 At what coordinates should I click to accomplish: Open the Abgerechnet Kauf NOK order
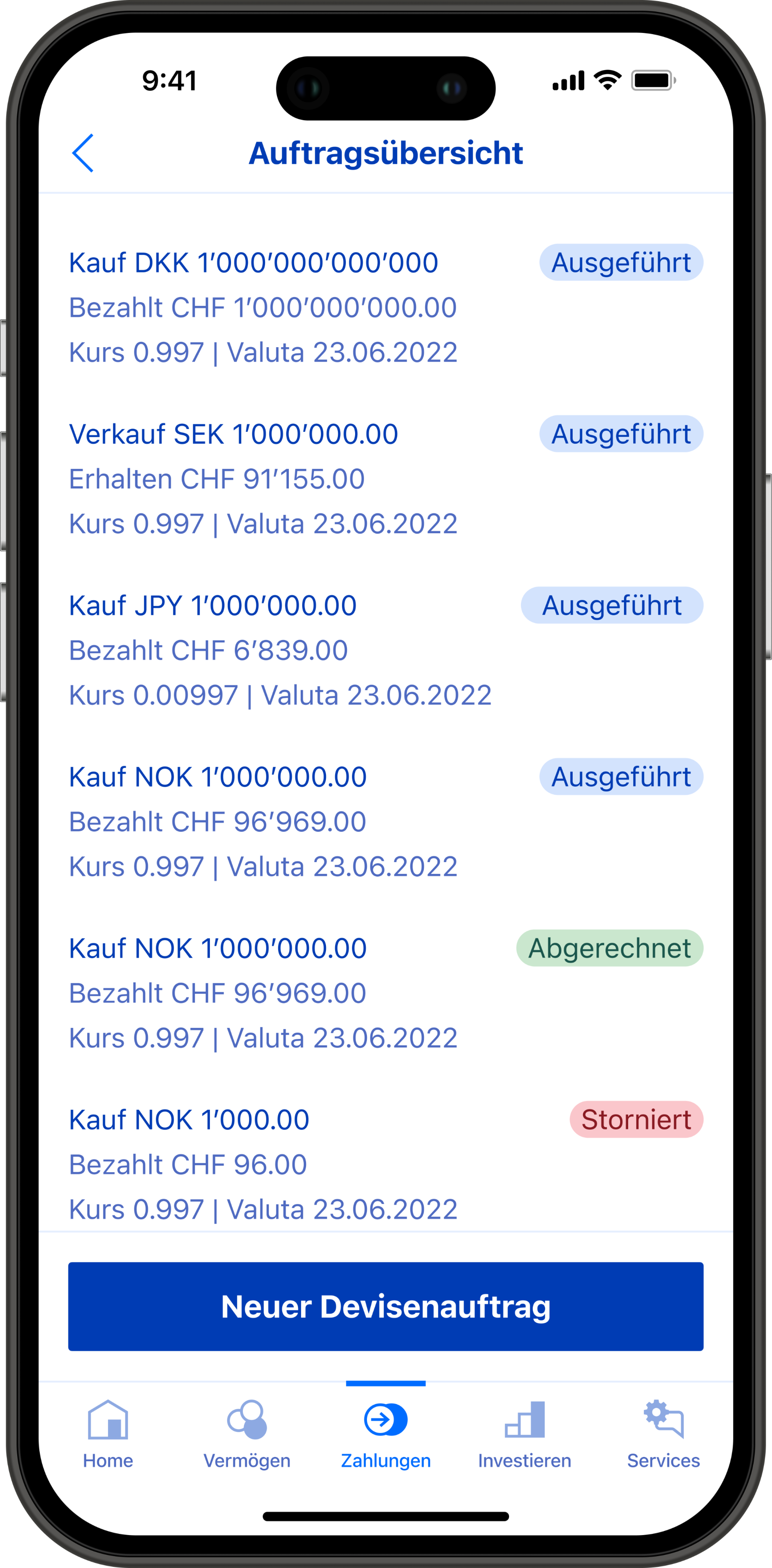[x=386, y=993]
